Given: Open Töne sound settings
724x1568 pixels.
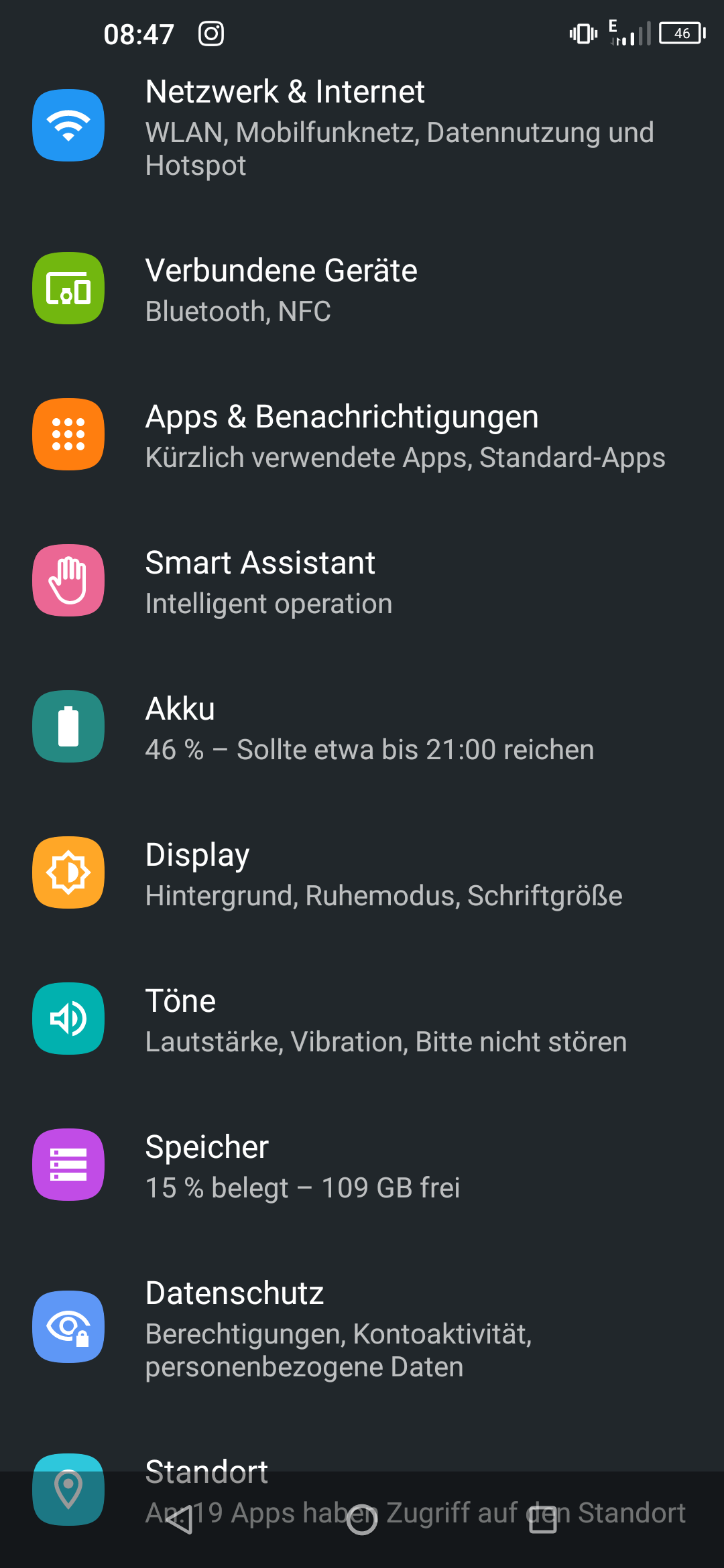Looking at the screenshot, I should click(x=362, y=1019).
